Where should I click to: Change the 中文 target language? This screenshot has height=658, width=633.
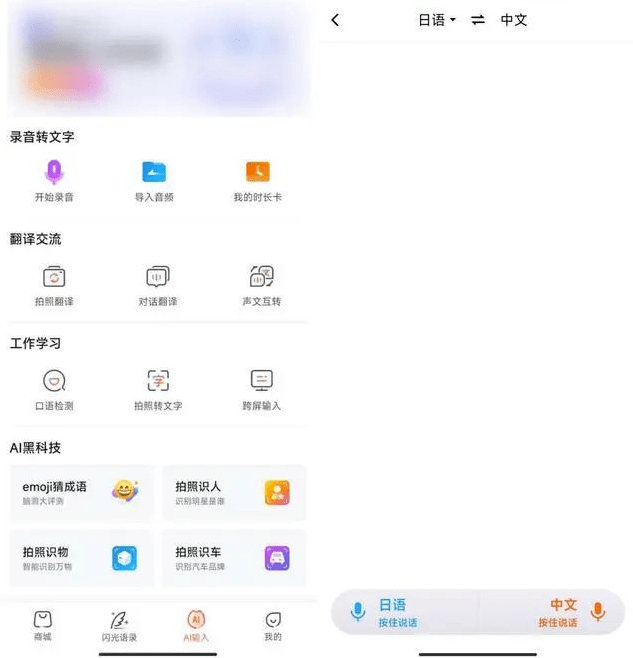(x=514, y=20)
